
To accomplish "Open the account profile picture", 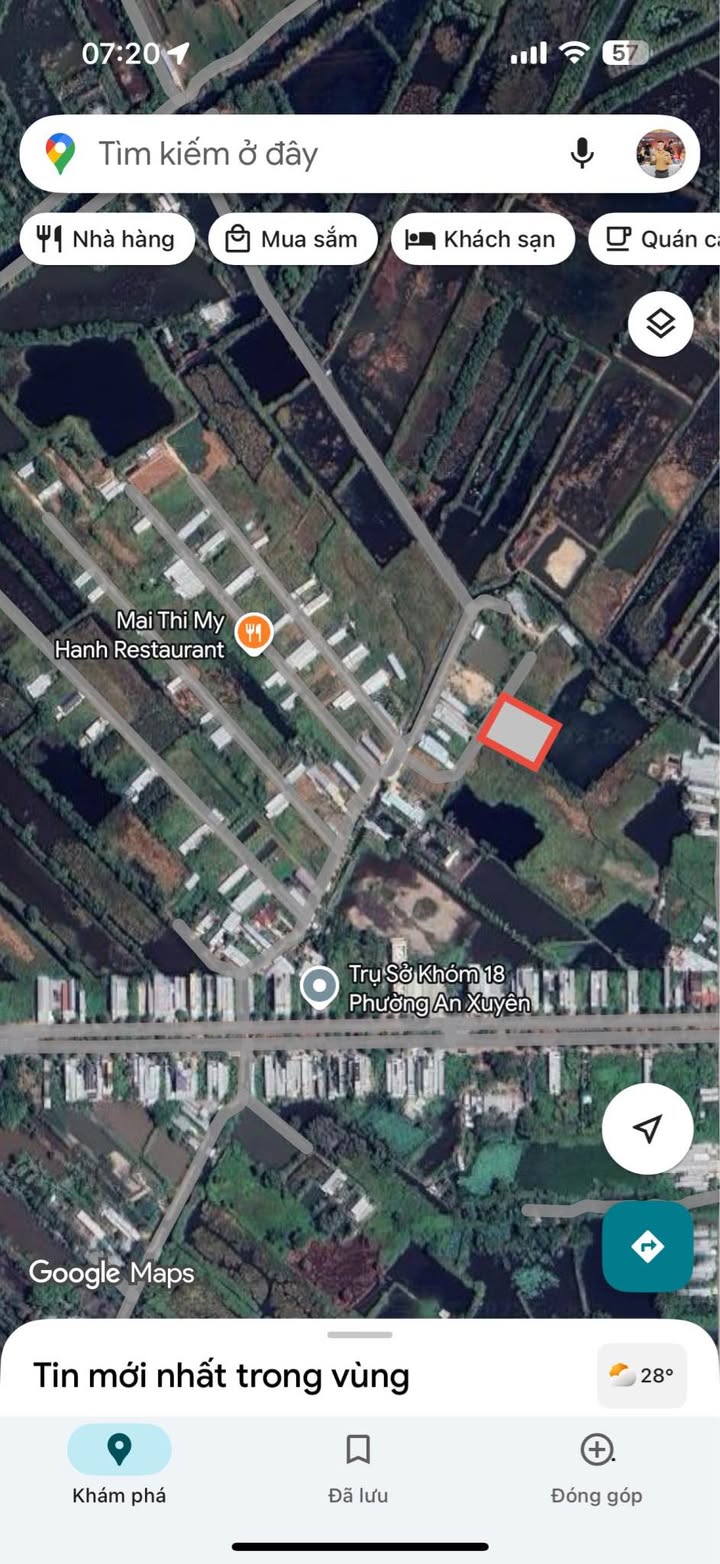I will (661, 154).
